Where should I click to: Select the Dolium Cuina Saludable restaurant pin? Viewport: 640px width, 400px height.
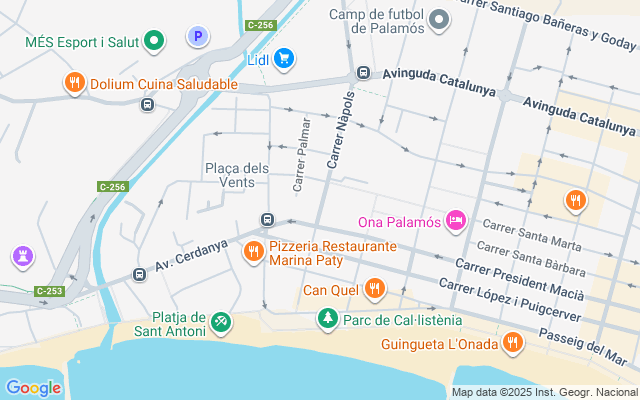coord(73,84)
